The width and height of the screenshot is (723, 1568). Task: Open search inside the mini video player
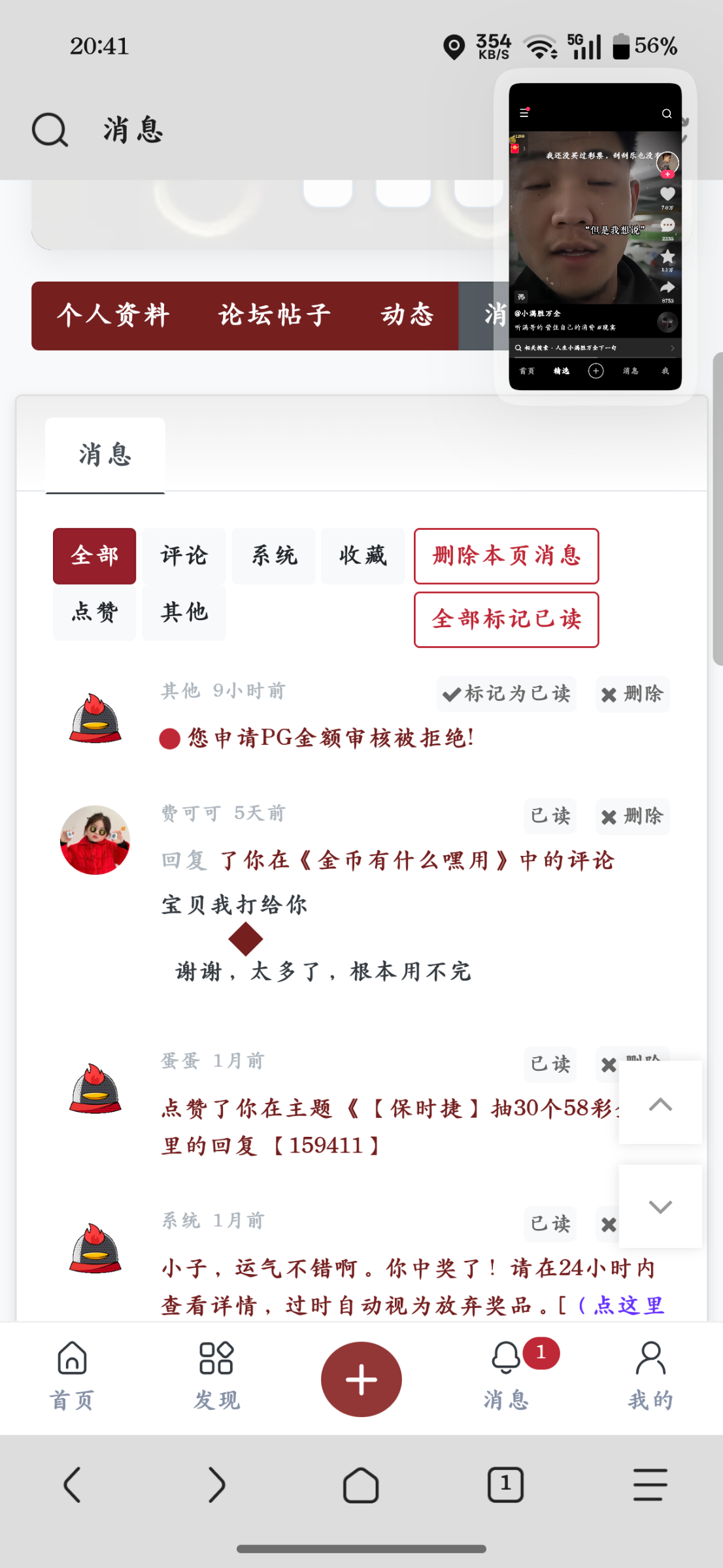[x=667, y=114]
